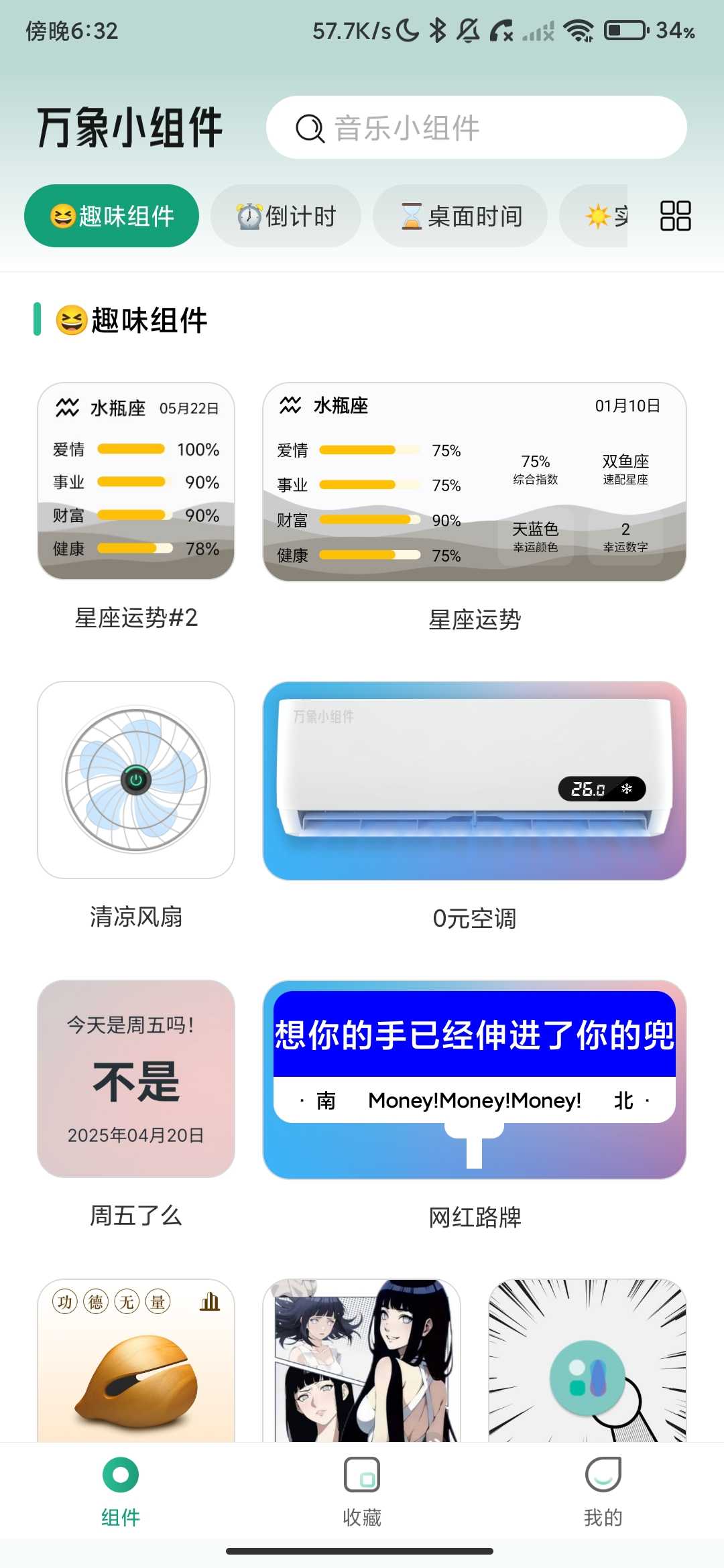Open the wide 星座运势 widget
The height and width of the screenshot is (1568, 724).
pos(475,482)
